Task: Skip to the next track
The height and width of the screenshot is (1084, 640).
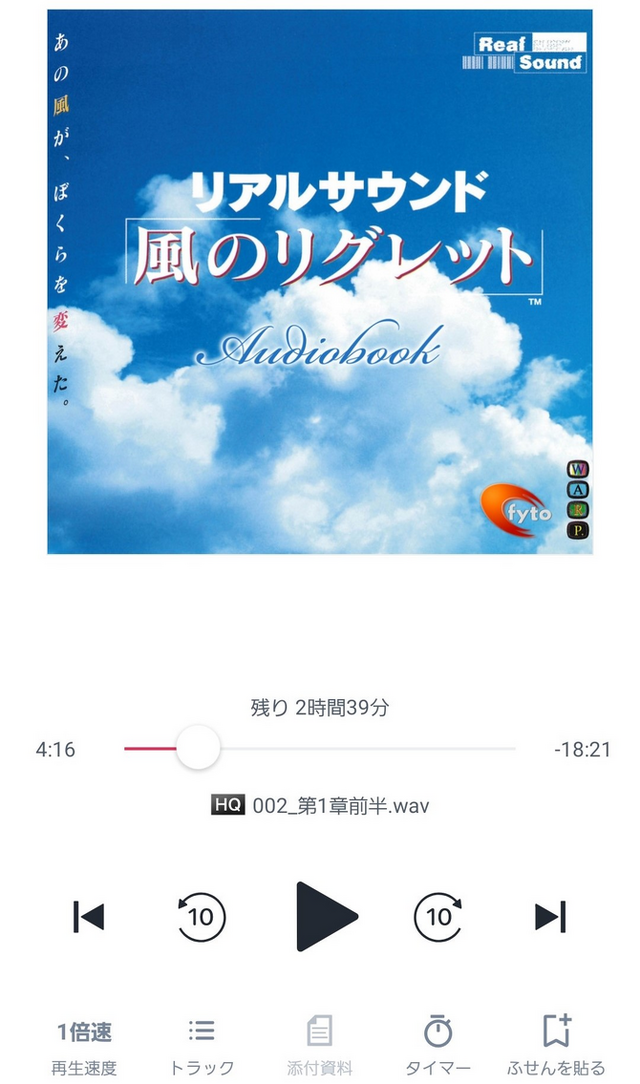Action: 550,916
